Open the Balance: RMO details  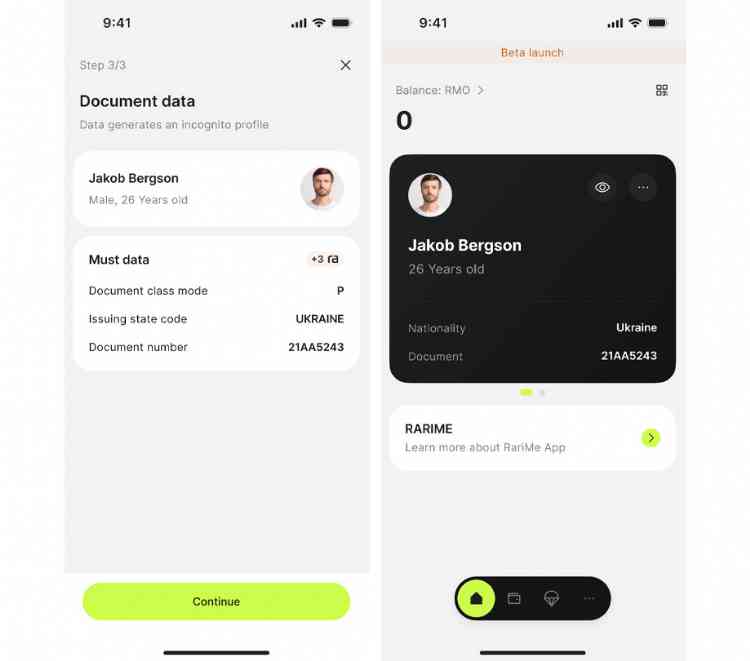point(440,90)
